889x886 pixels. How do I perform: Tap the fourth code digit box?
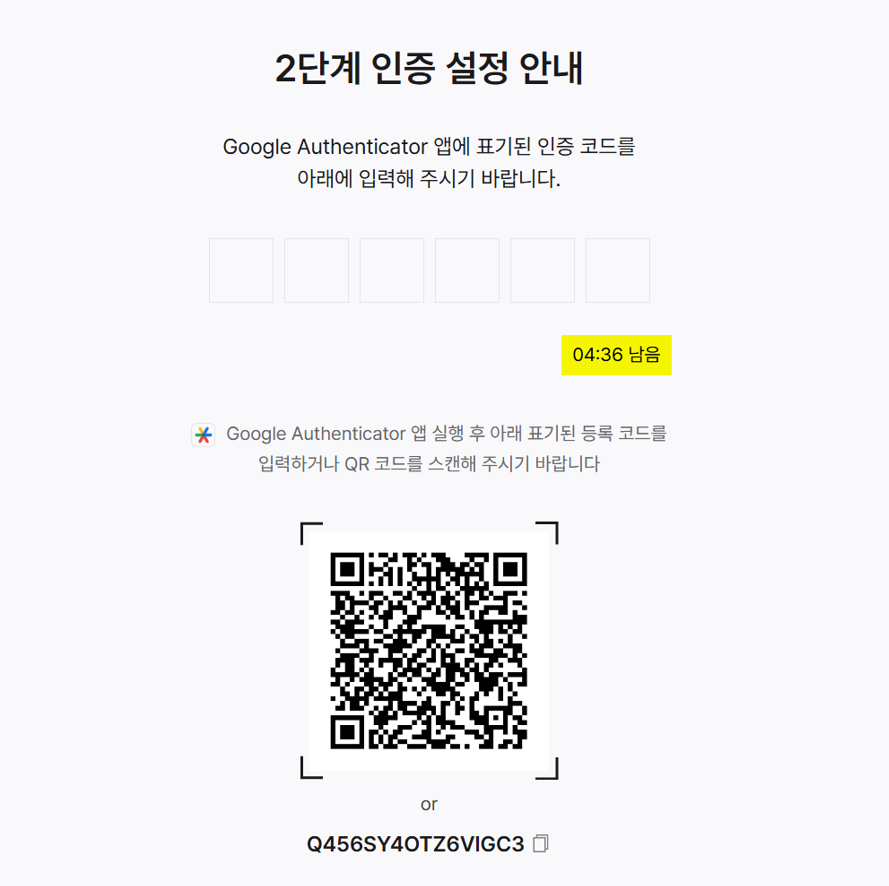(x=467, y=270)
